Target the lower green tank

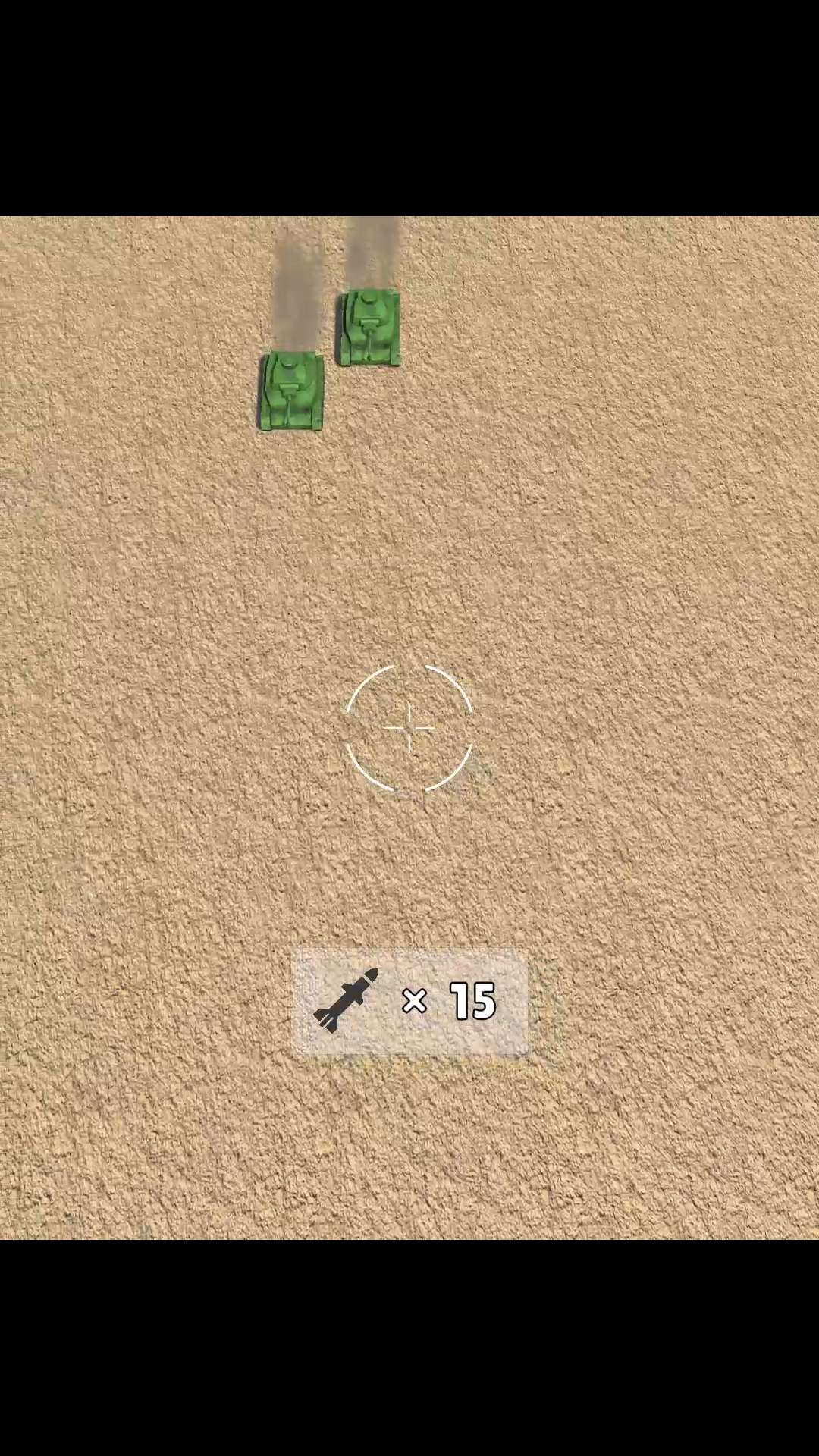coord(292,391)
